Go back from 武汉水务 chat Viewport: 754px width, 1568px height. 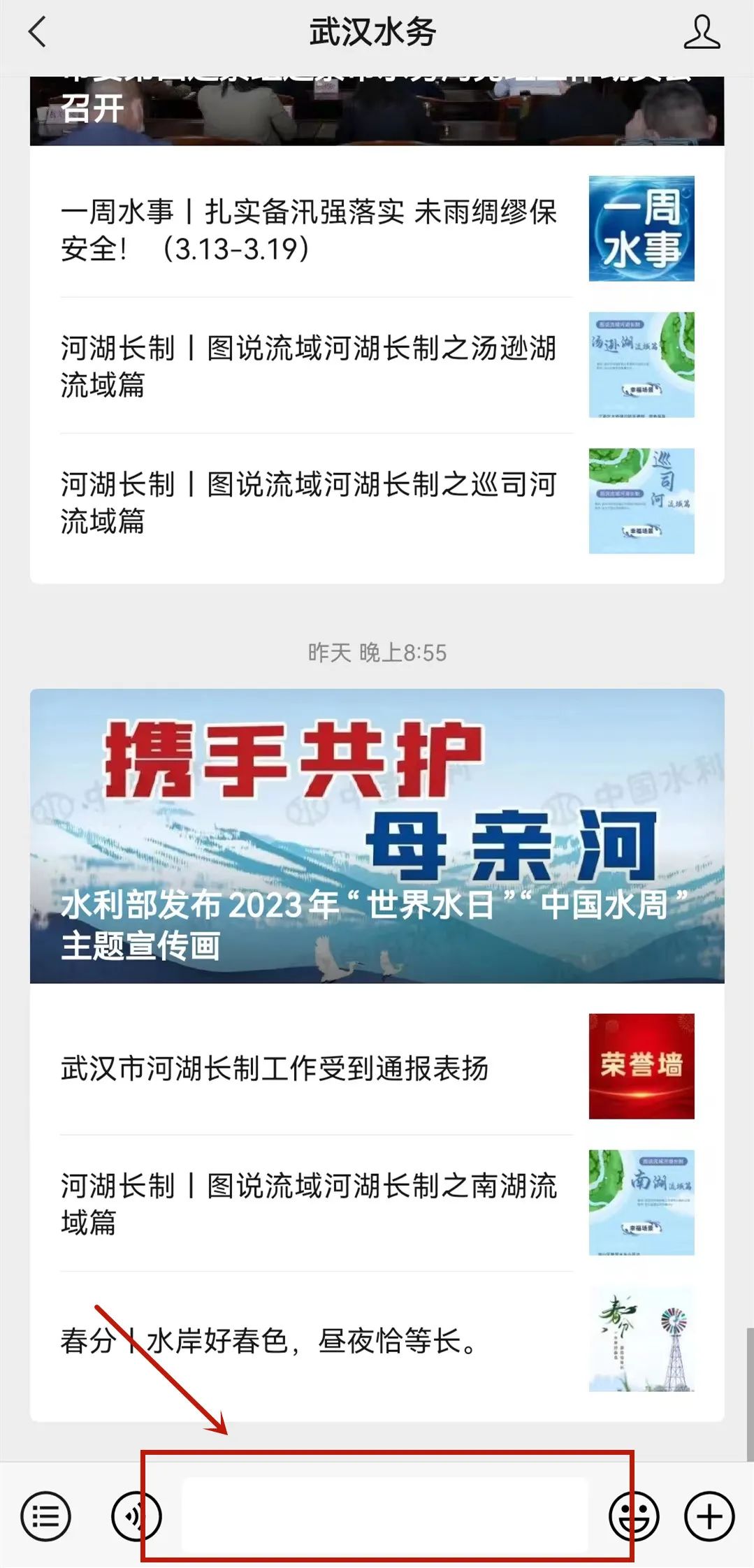(38, 32)
